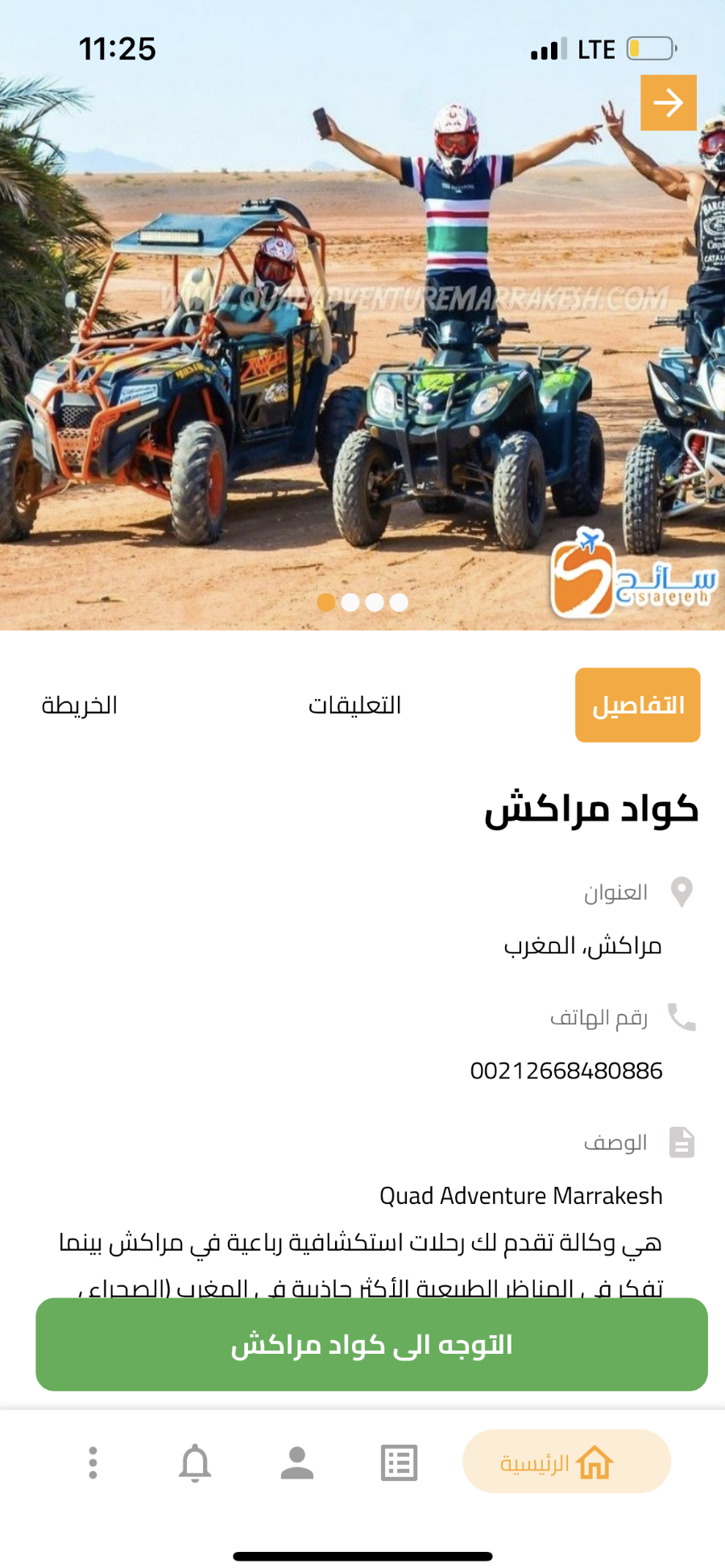Open the three-dot more menu
725x1568 pixels.
coord(93,1463)
